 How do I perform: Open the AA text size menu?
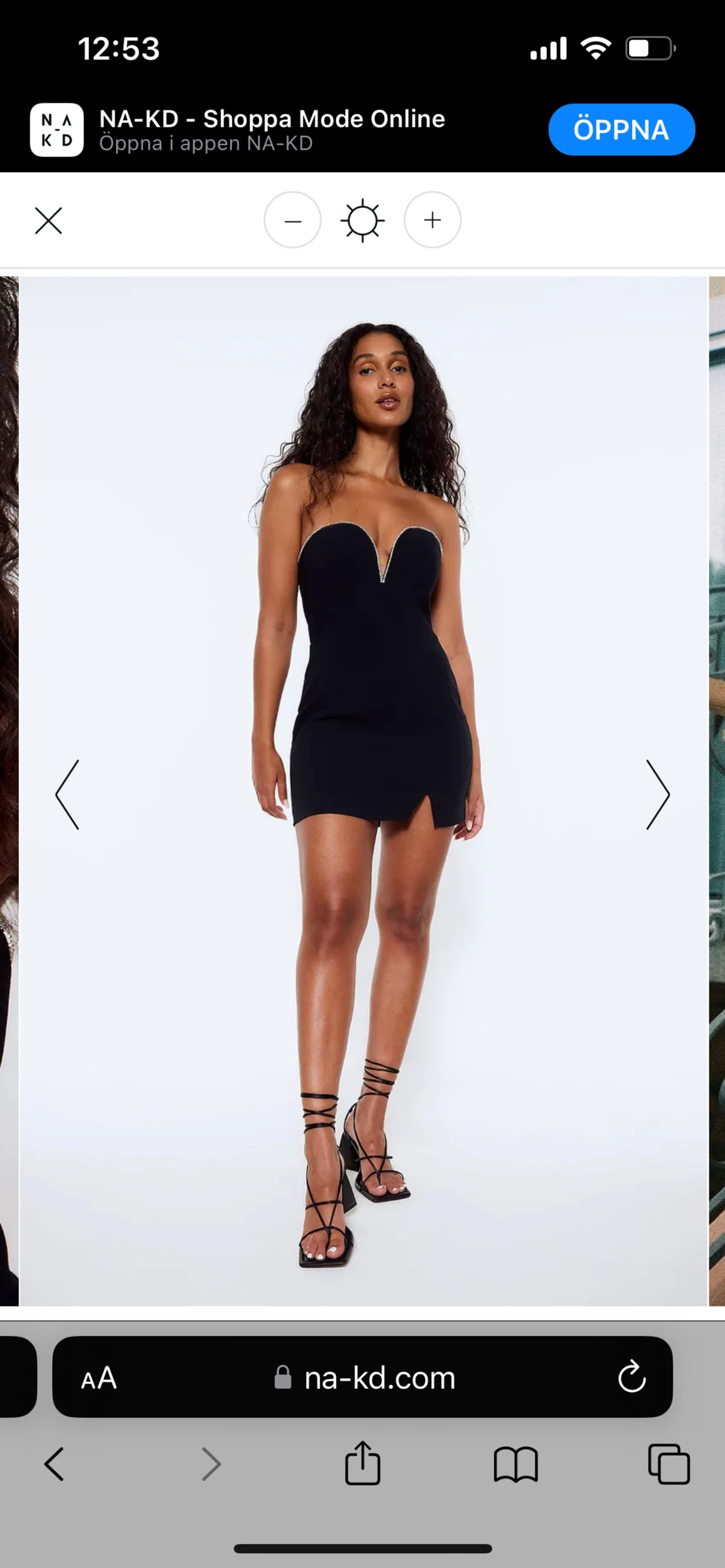[x=99, y=1378]
